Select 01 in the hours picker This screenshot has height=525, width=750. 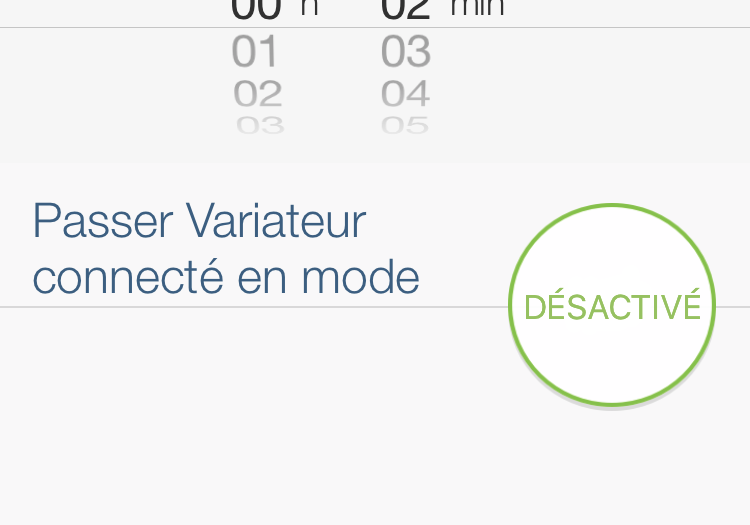pyautogui.click(x=256, y=52)
